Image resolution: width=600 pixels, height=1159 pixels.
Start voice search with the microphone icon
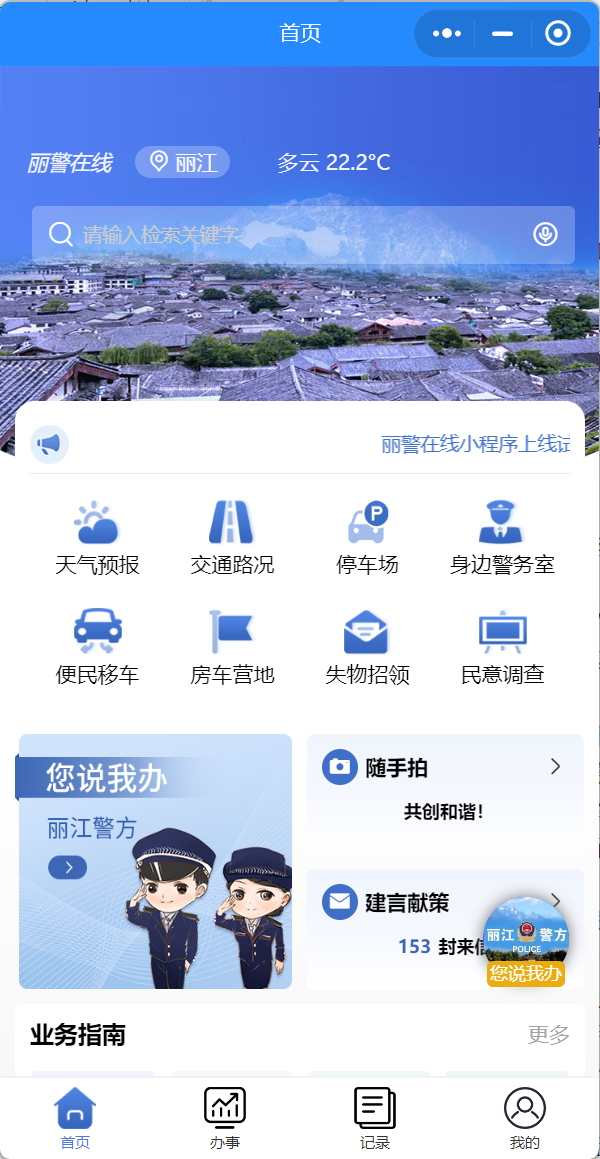[545, 235]
